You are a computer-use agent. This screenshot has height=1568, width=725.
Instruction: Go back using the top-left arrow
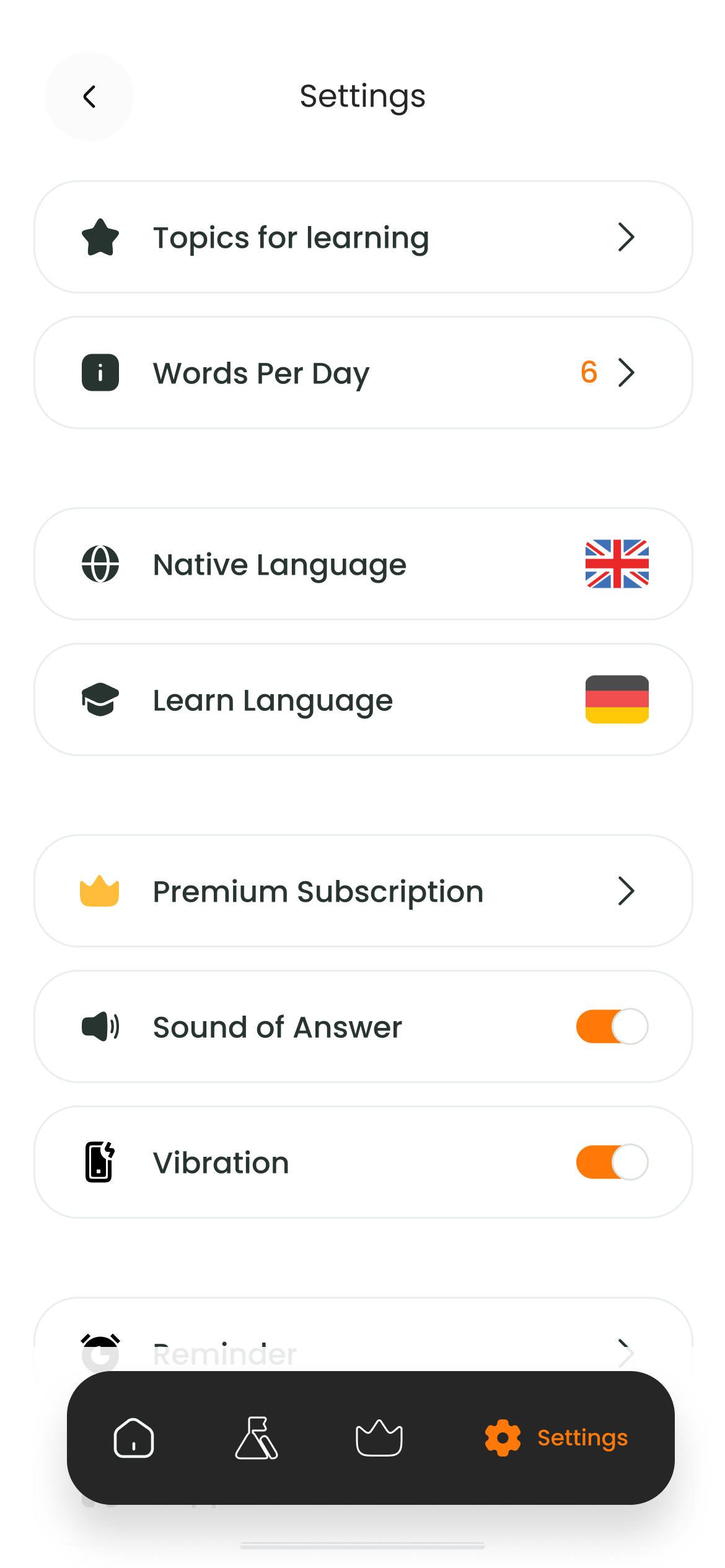click(x=89, y=97)
